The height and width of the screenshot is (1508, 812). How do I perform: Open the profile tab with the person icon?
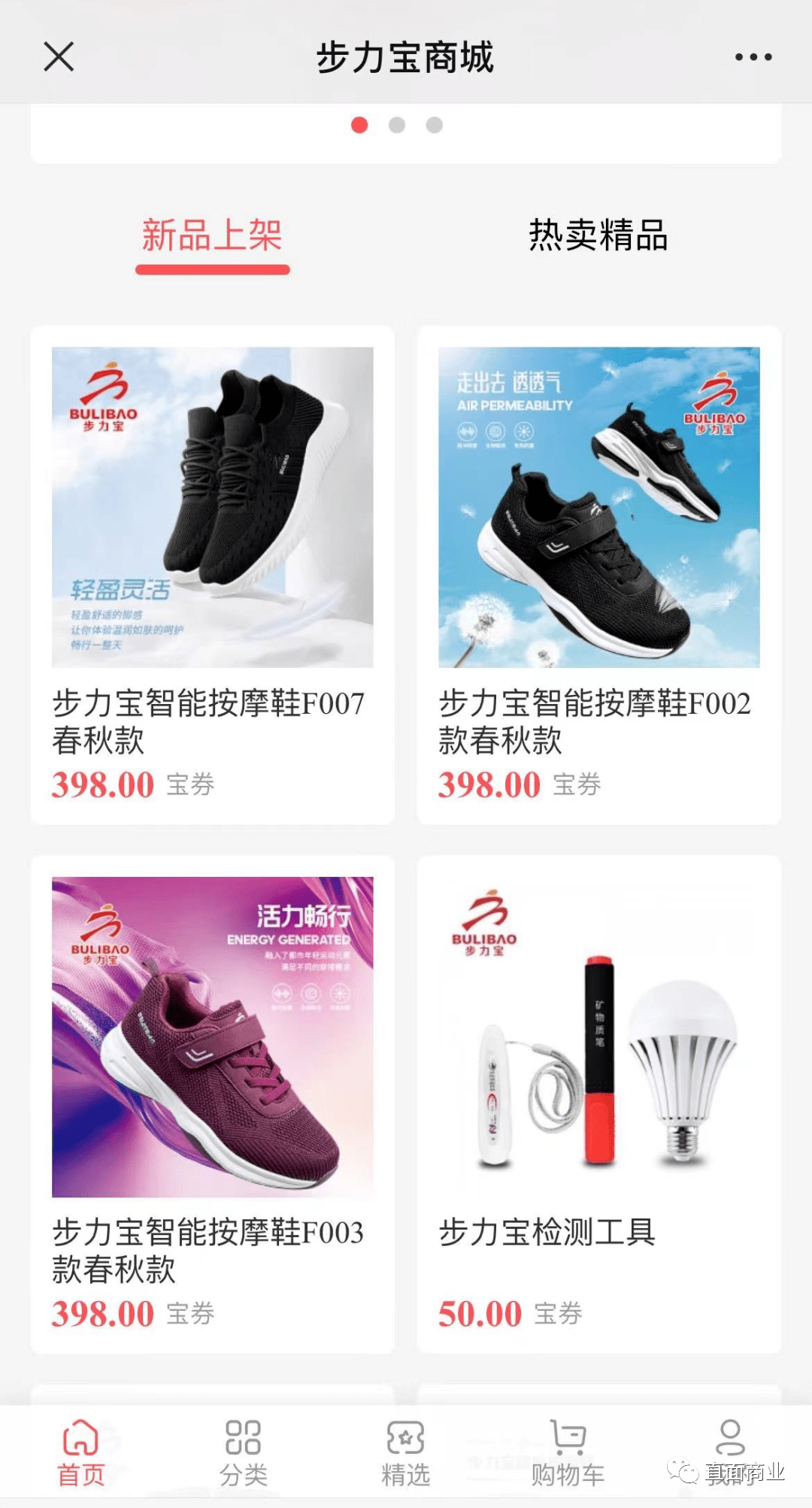pyautogui.click(x=730, y=1453)
